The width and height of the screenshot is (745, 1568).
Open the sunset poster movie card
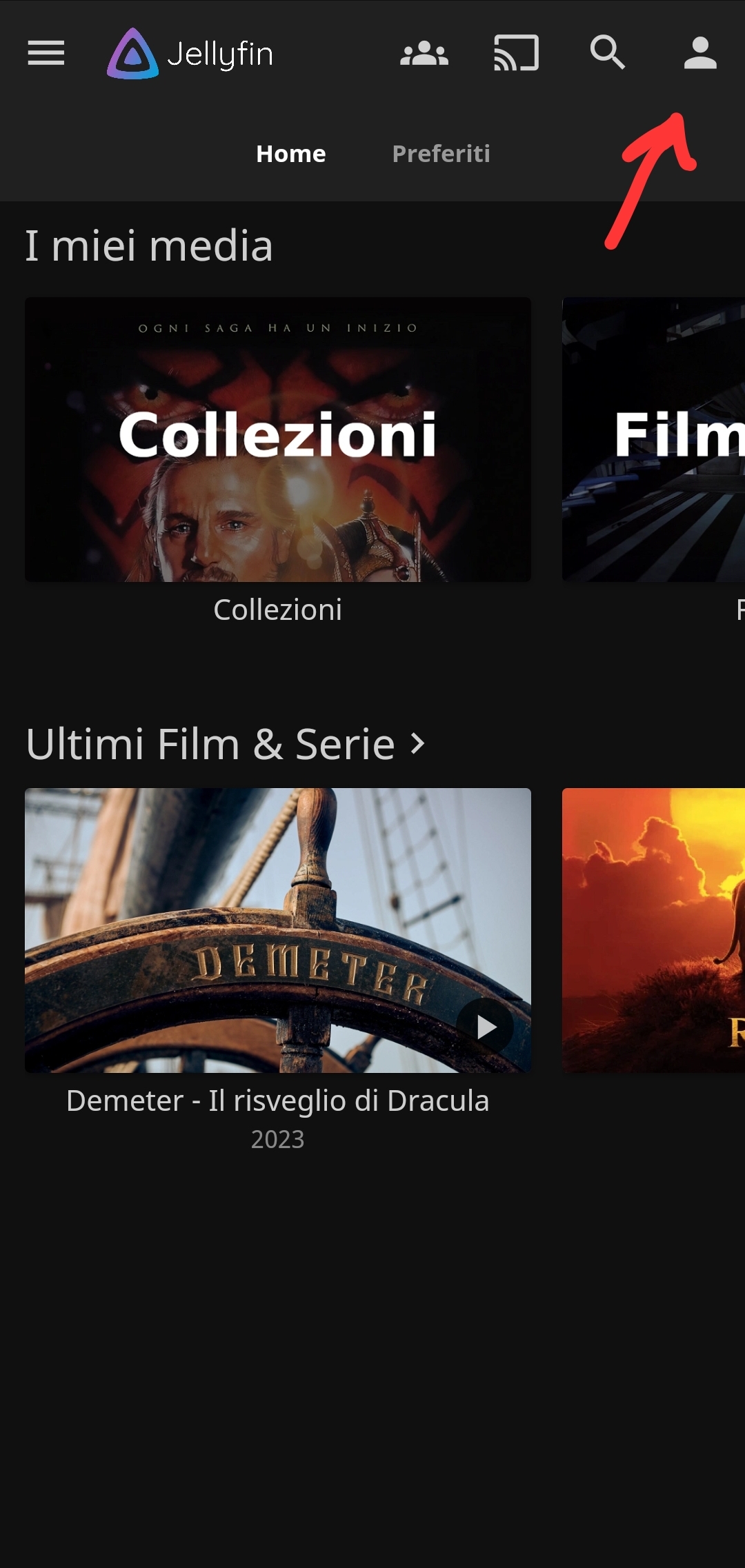click(x=653, y=930)
